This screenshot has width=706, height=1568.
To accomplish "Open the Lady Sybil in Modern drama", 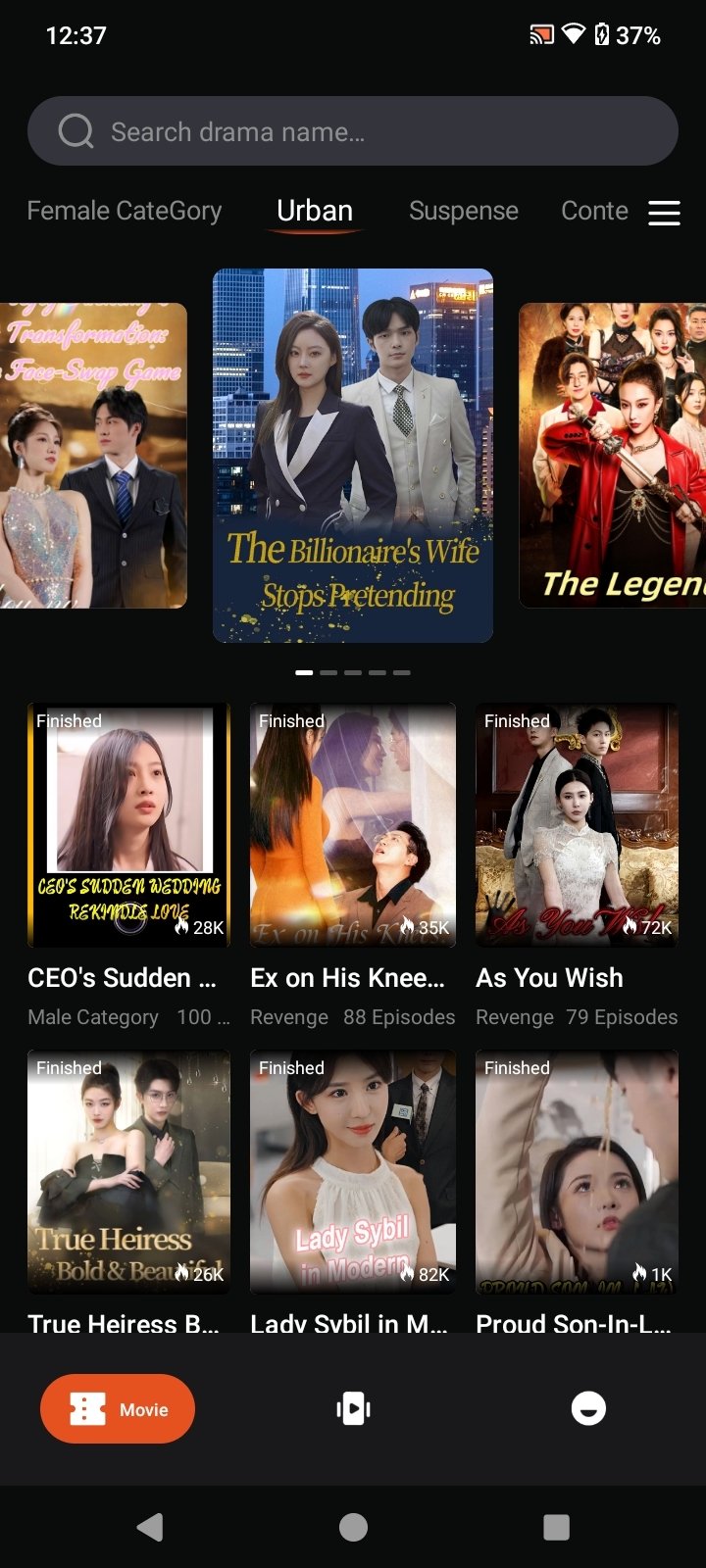I will [x=353, y=1172].
